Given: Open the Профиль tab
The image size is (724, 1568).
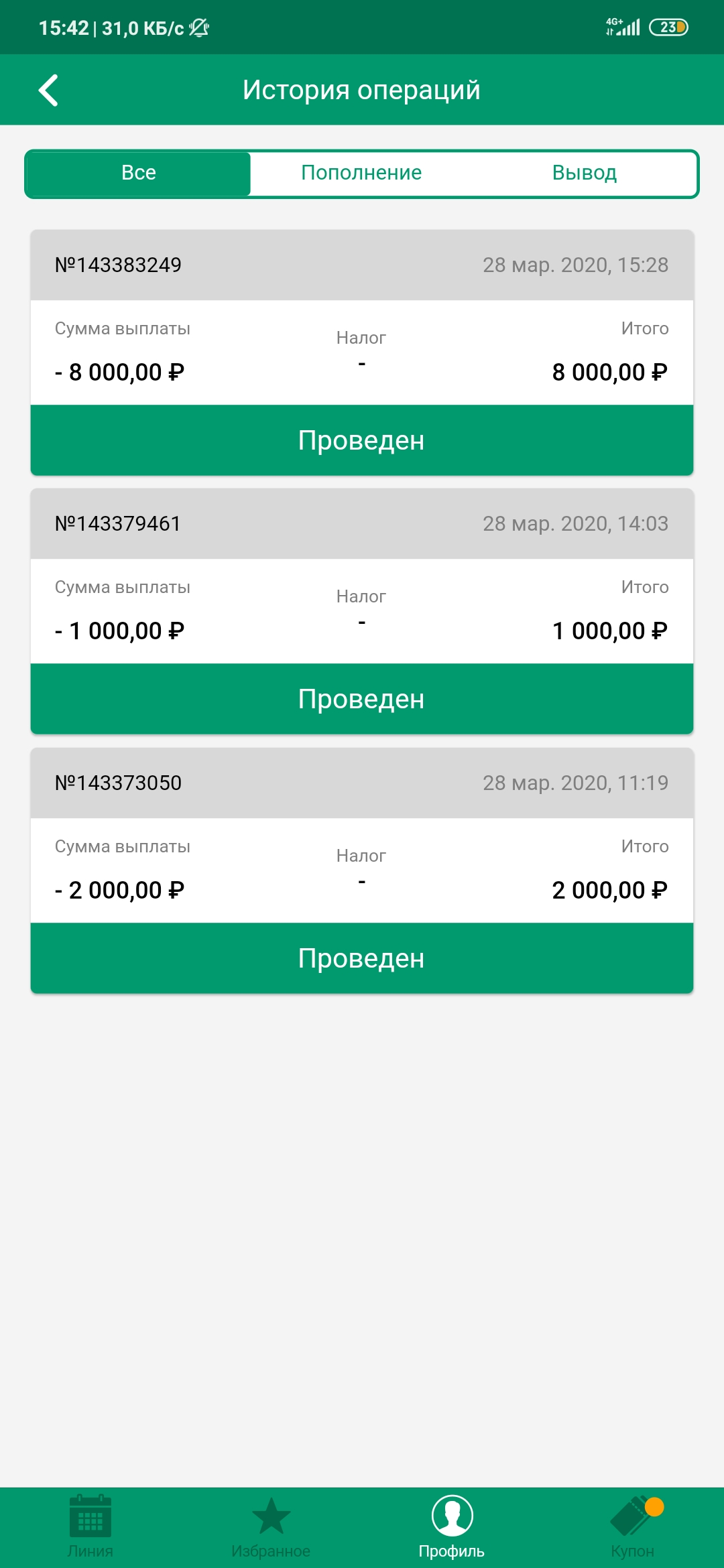Looking at the screenshot, I should pos(452,1527).
